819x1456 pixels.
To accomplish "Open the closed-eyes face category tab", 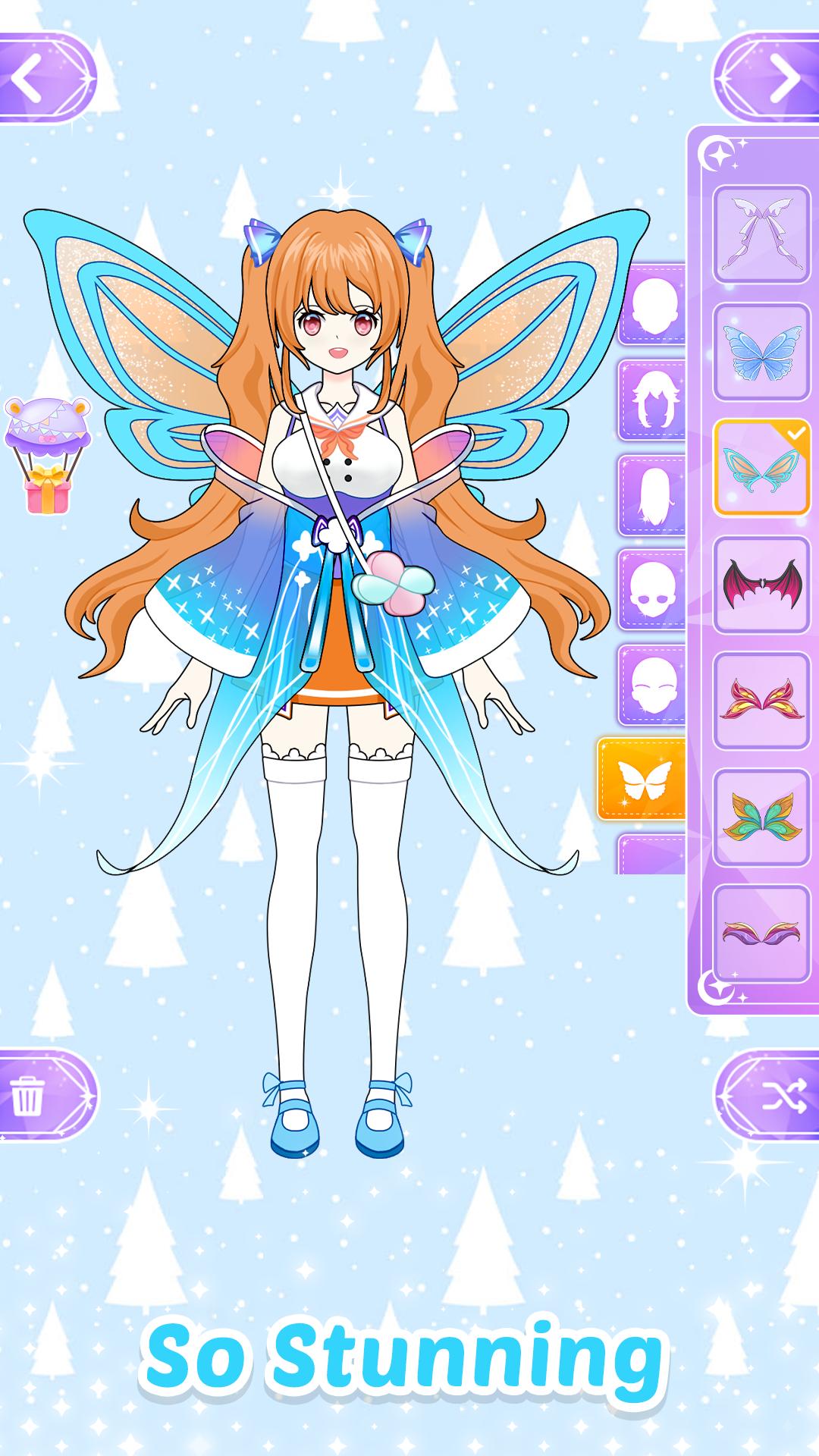I will (x=652, y=686).
